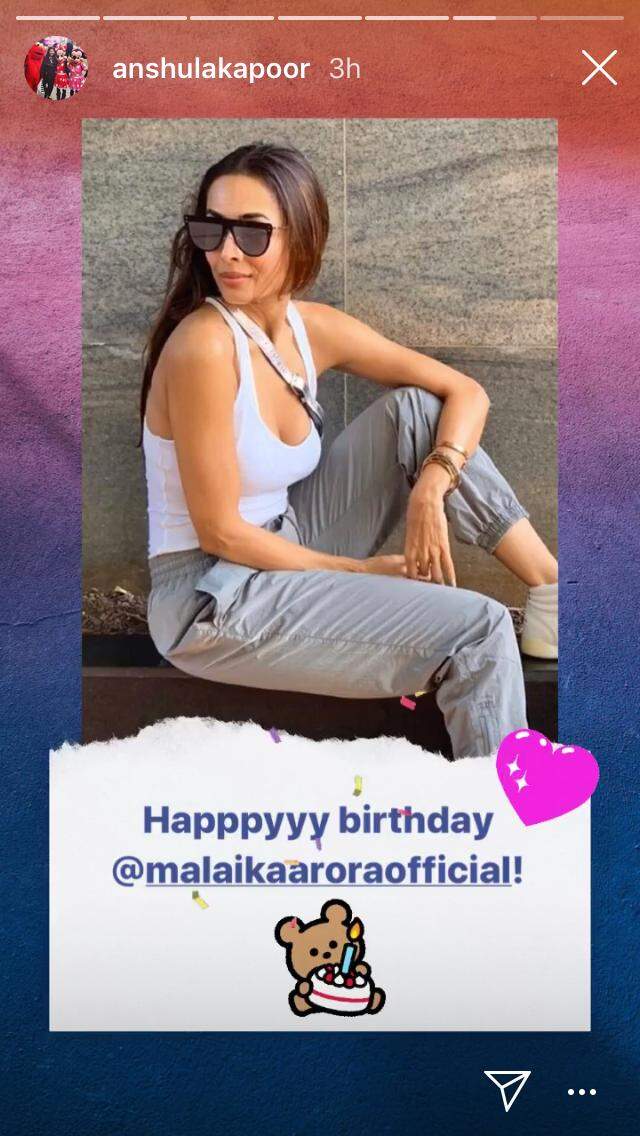Image resolution: width=640 pixels, height=1136 pixels.
Task: Tap the anshulakapoor username
Action: tap(212, 69)
